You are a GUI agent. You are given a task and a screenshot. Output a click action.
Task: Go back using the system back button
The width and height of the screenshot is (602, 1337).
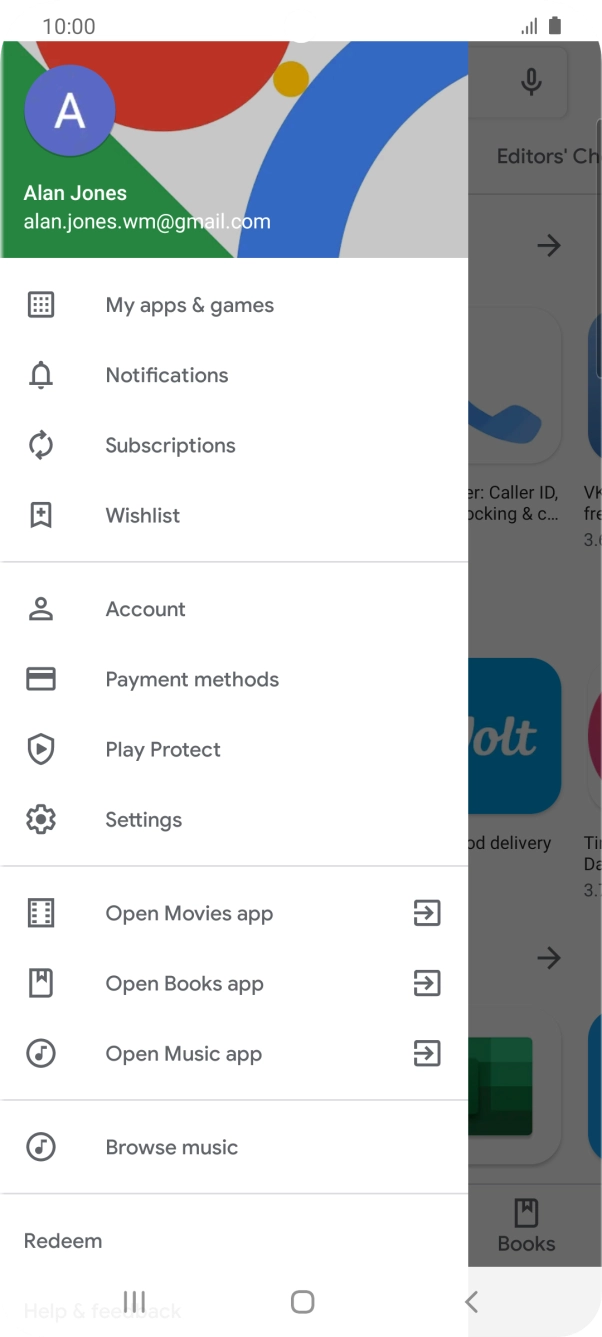tap(471, 1301)
